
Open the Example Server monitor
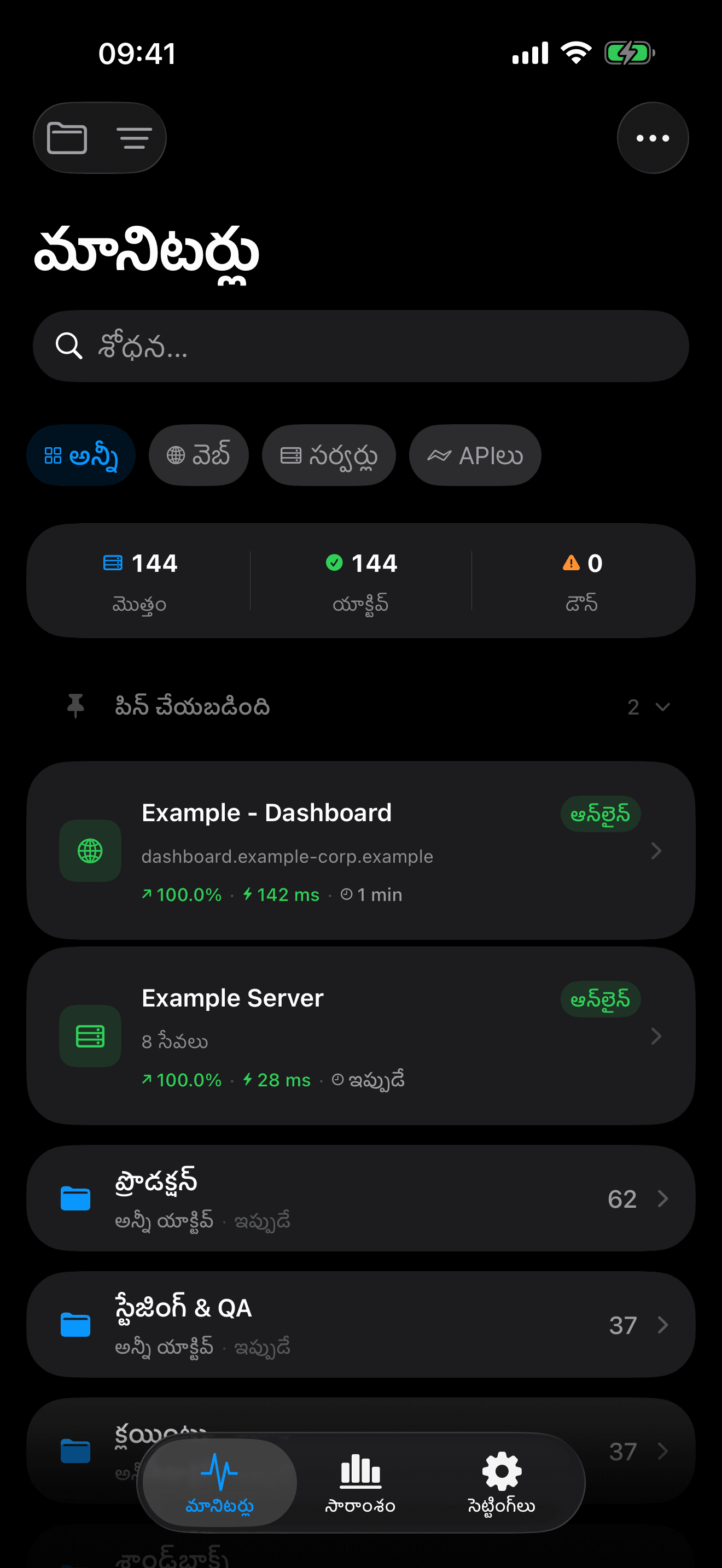point(360,1035)
